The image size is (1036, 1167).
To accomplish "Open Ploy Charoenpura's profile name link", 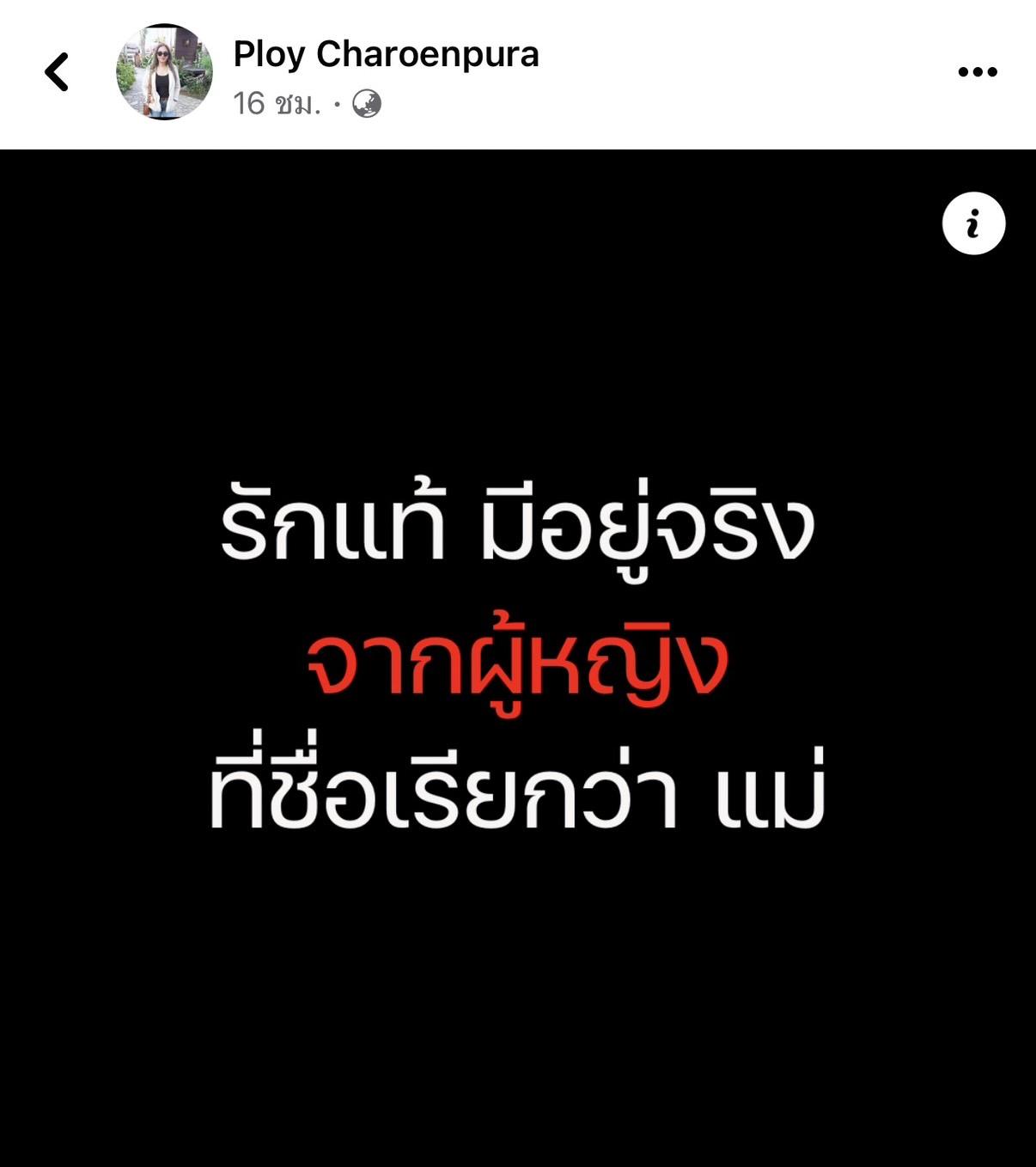I will click(386, 54).
